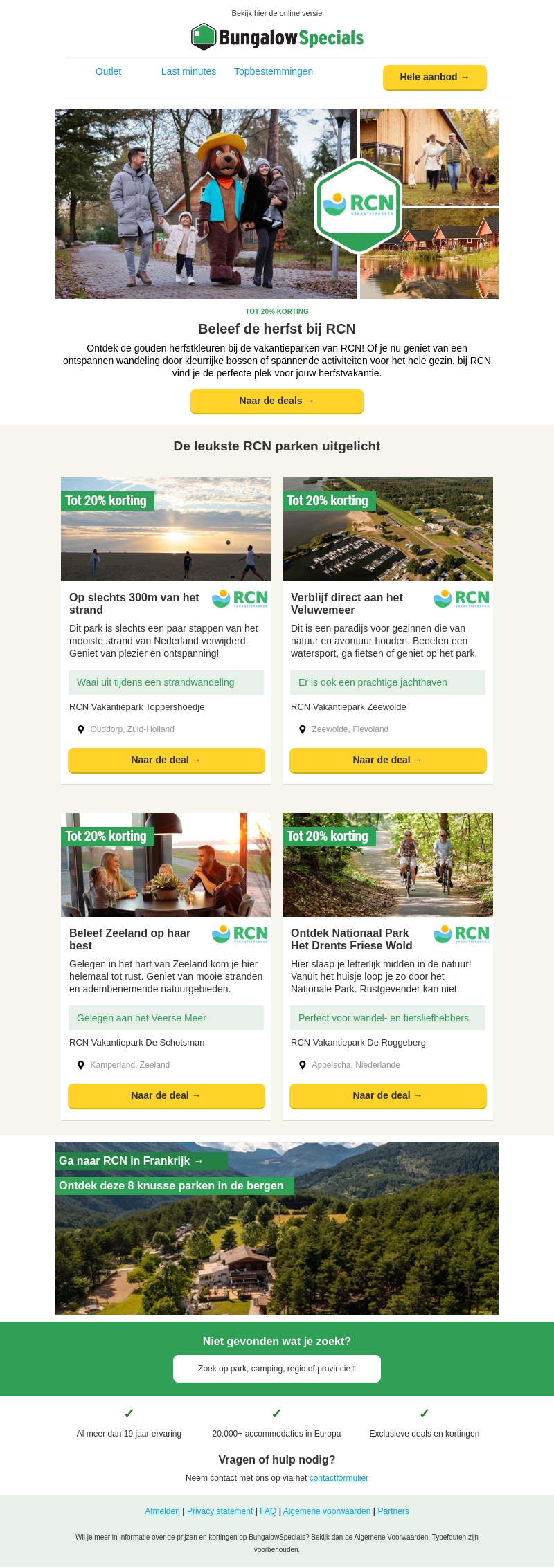Open the Outlet link
The width and height of the screenshot is (554, 1568).
(x=108, y=71)
